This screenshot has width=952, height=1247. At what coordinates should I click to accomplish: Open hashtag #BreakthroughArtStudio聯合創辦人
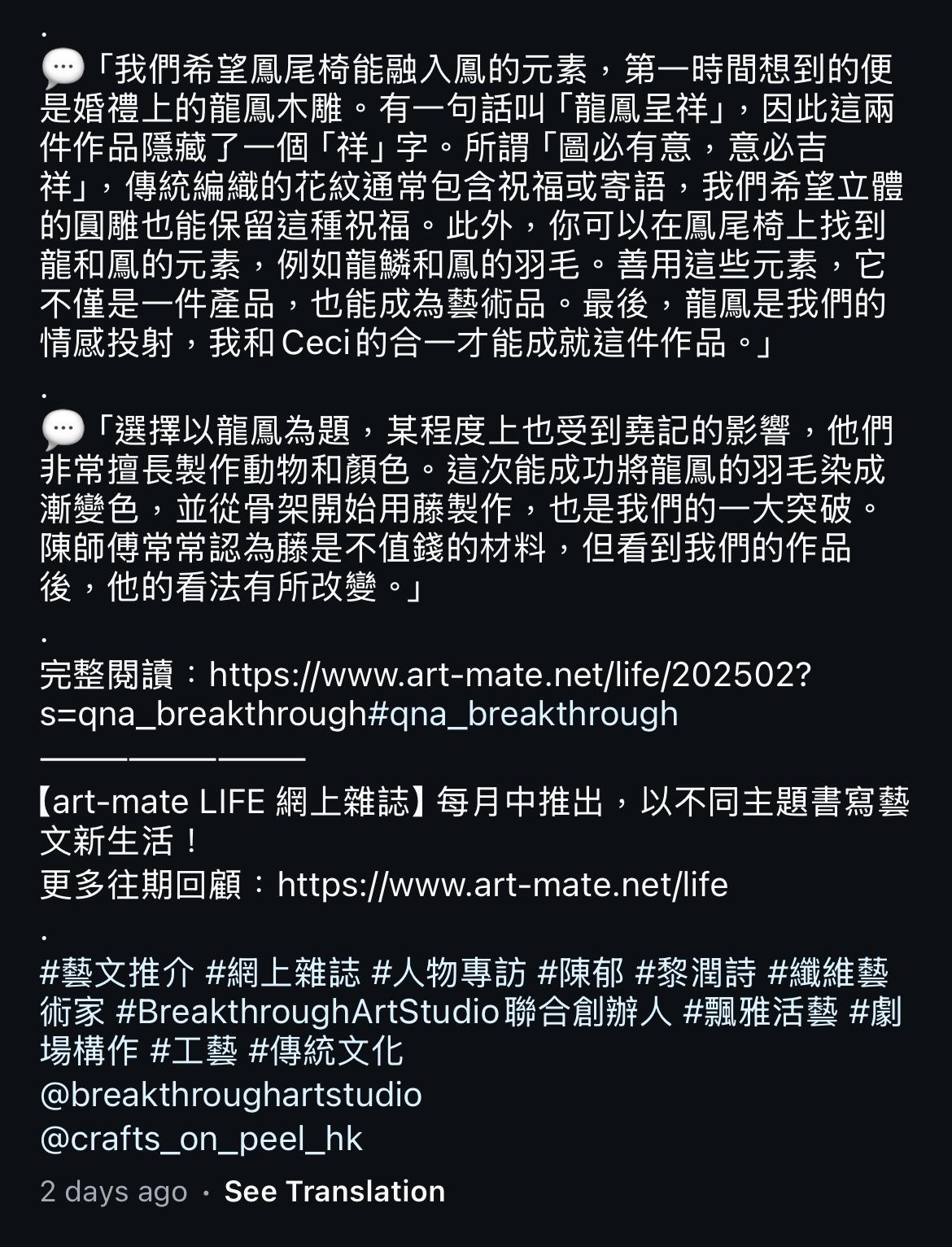[394, 1012]
